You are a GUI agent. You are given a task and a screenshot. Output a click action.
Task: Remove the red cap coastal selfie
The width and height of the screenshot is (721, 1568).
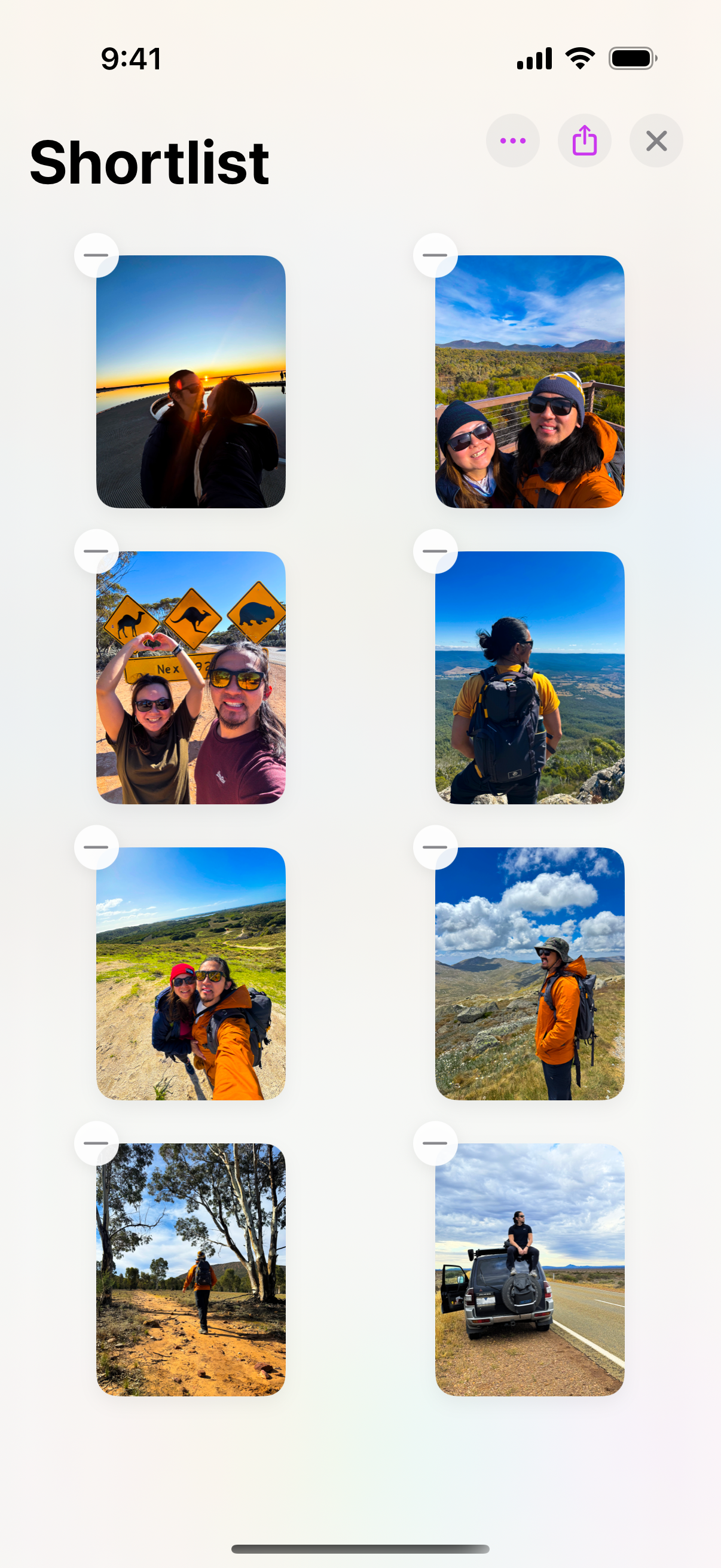tap(96, 847)
